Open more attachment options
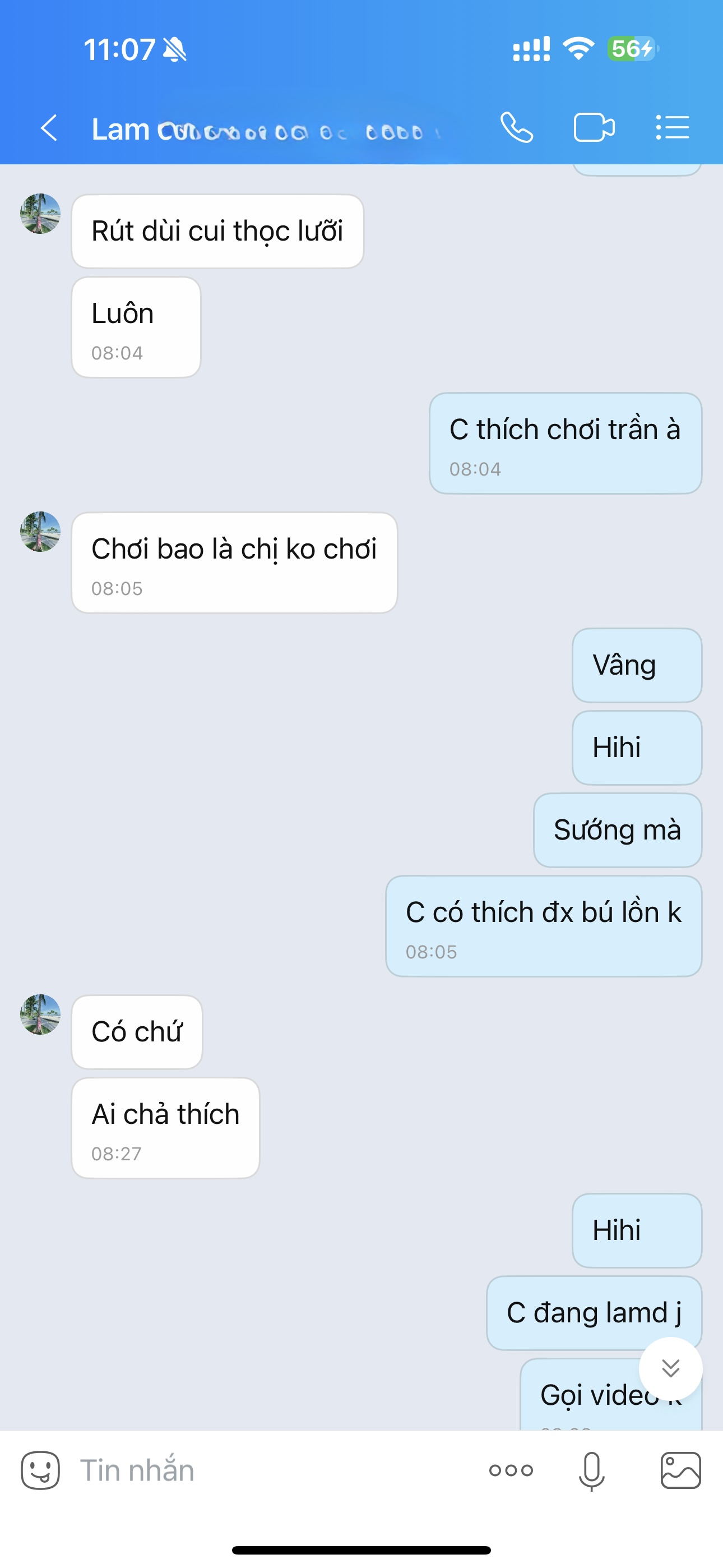 pyautogui.click(x=511, y=1470)
